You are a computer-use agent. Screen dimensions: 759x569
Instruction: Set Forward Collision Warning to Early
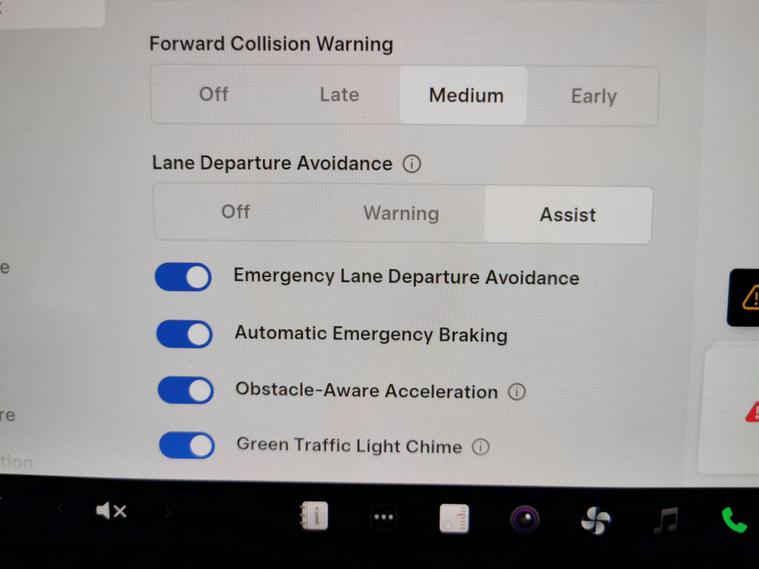pyautogui.click(x=593, y=97)
